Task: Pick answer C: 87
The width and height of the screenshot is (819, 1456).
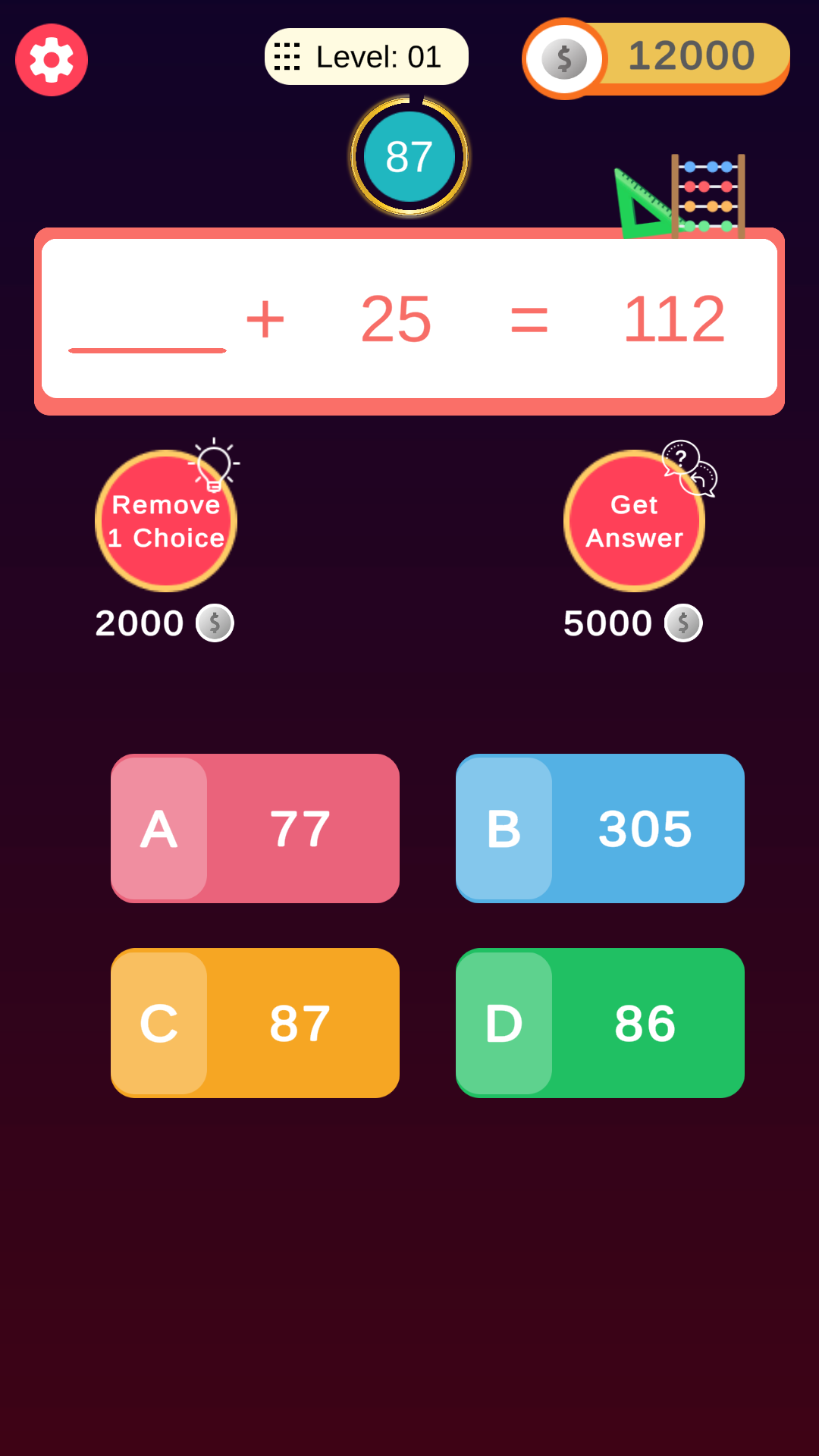Action: click(255, 1022)
